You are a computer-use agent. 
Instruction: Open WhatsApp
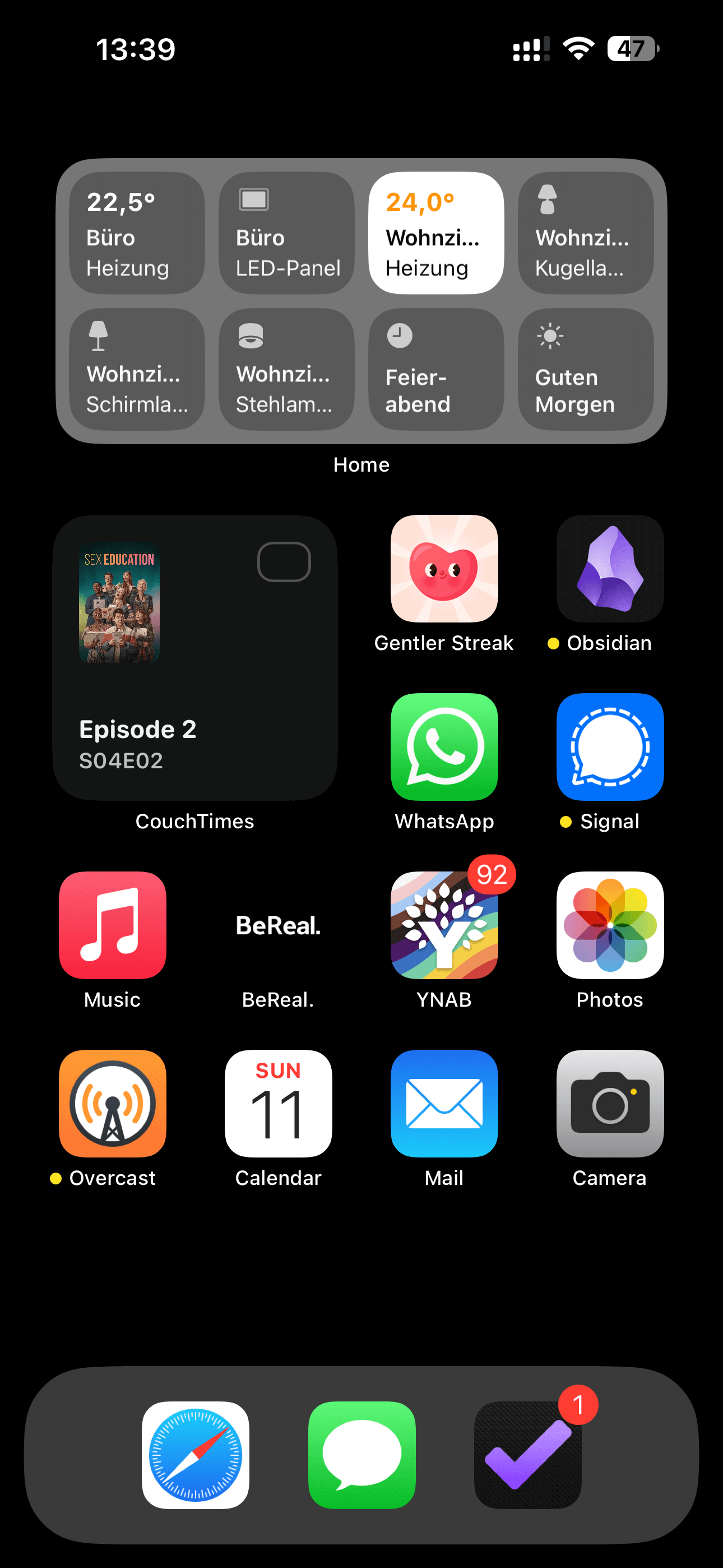(x=444, y=747)
